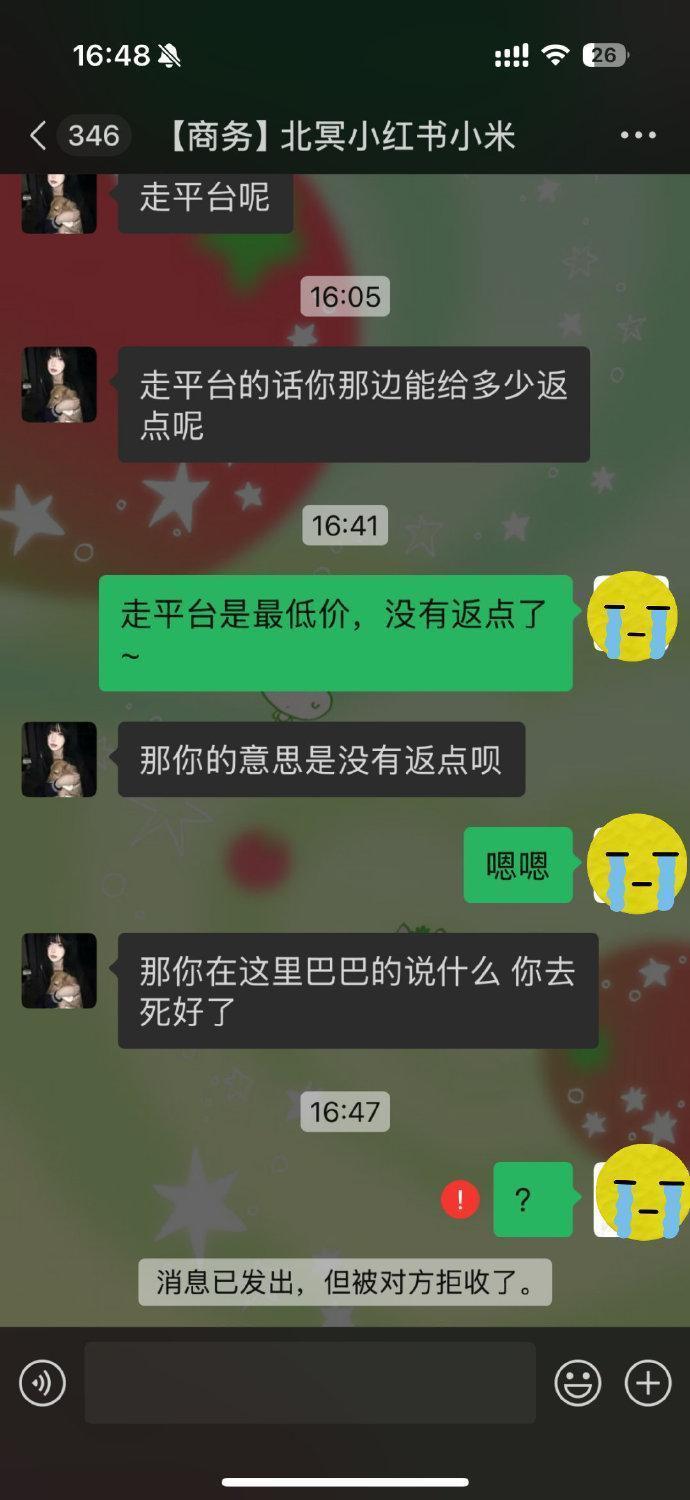This screenshot has height=1500, width=690.
Task: Tap the message text input field
Action: [310, 1383]
